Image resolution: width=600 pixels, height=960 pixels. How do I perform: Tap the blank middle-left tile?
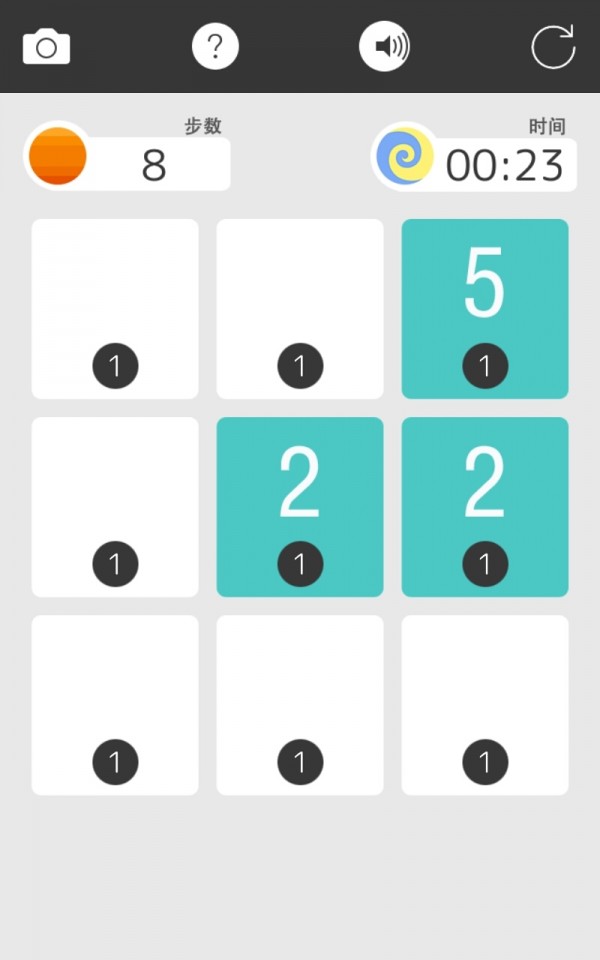(115, 506)
